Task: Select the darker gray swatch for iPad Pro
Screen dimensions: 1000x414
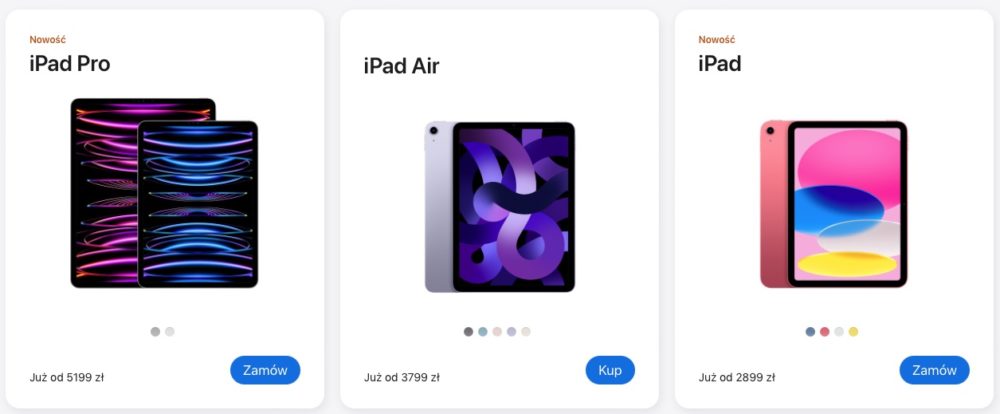Action: pyautogui.click(x=155, y=332)
